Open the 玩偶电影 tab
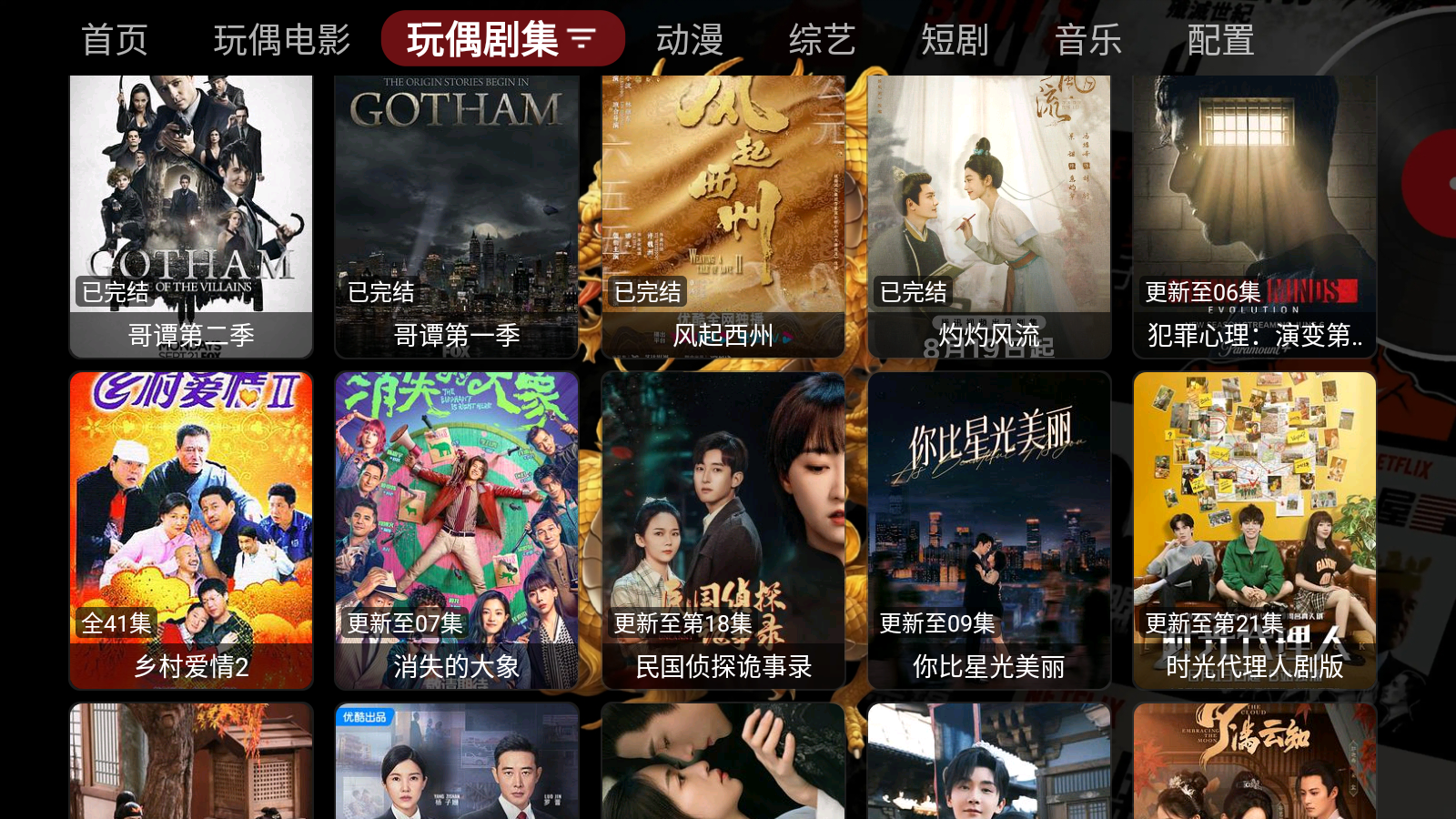Screen dimensions: 1456x819 282,40
